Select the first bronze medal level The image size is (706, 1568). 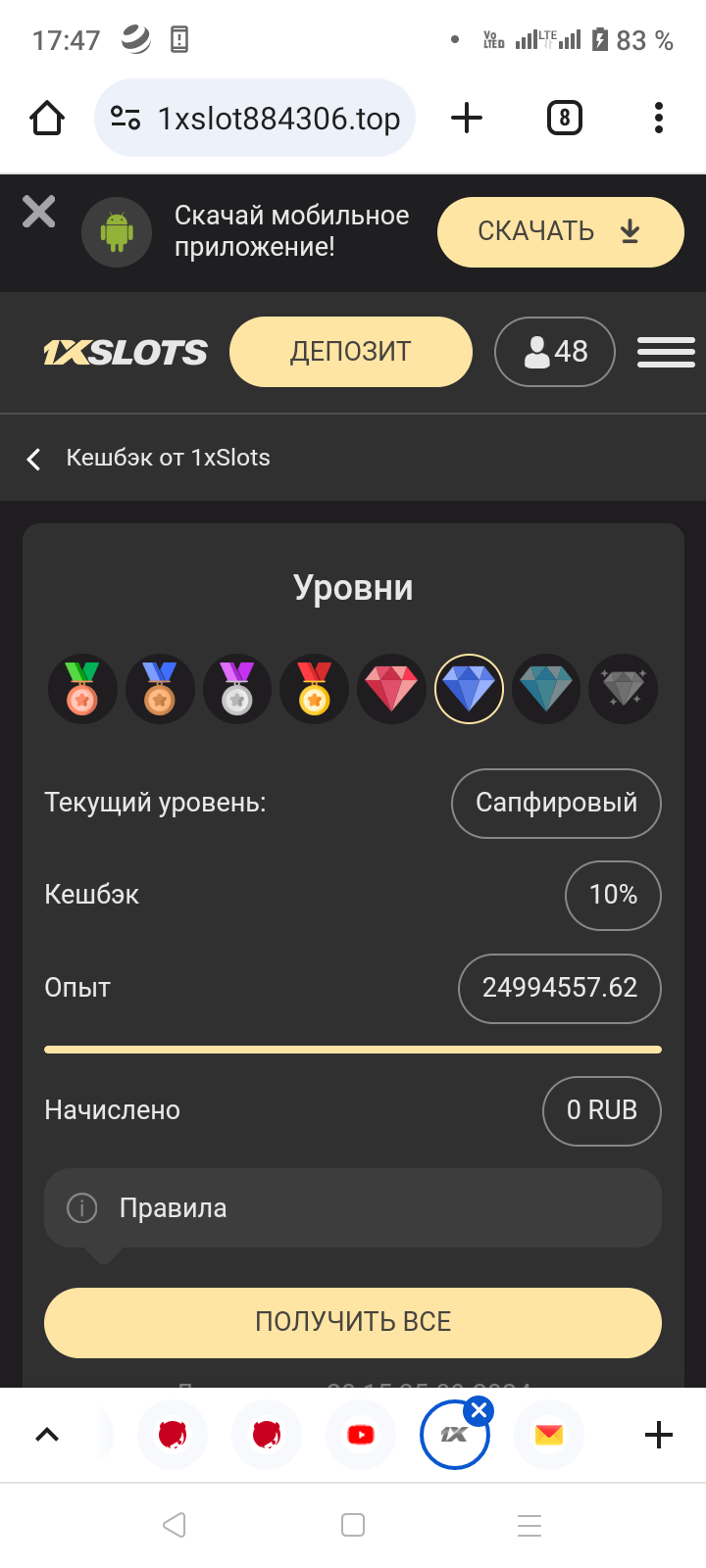(82, 689)
